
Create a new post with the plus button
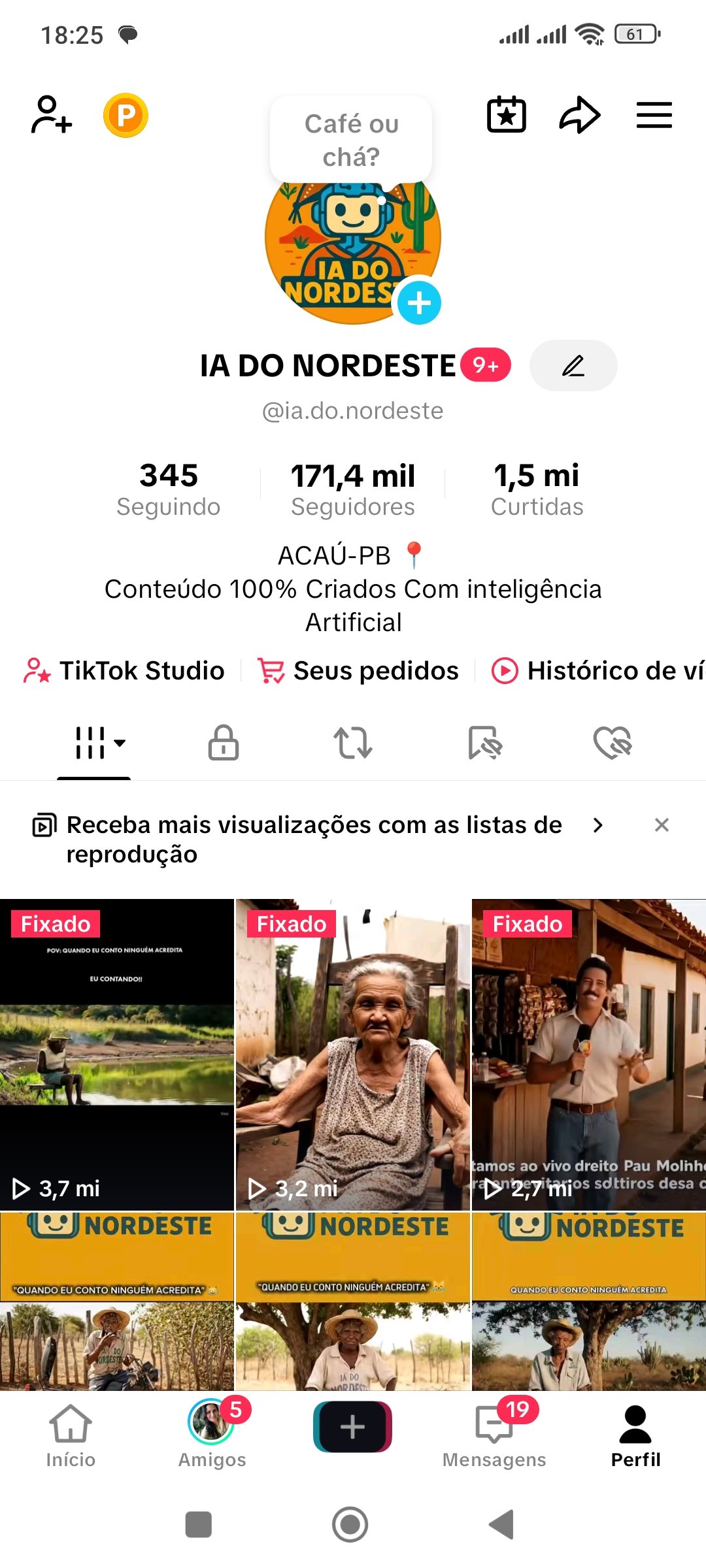[352, 1426]
